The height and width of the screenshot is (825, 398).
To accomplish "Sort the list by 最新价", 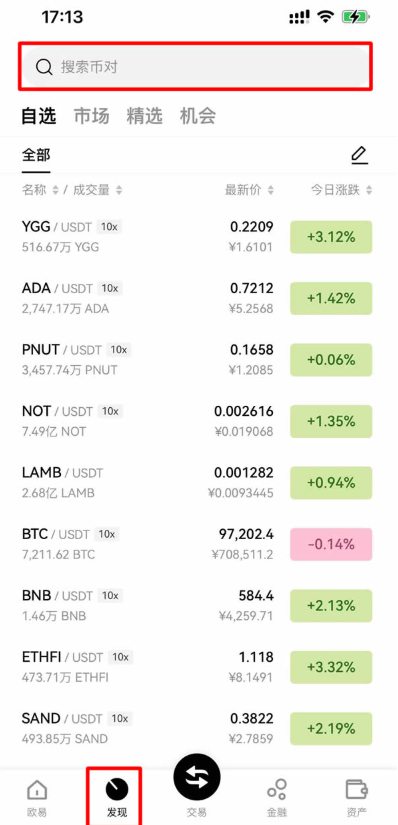I will [x=250, y=190].
